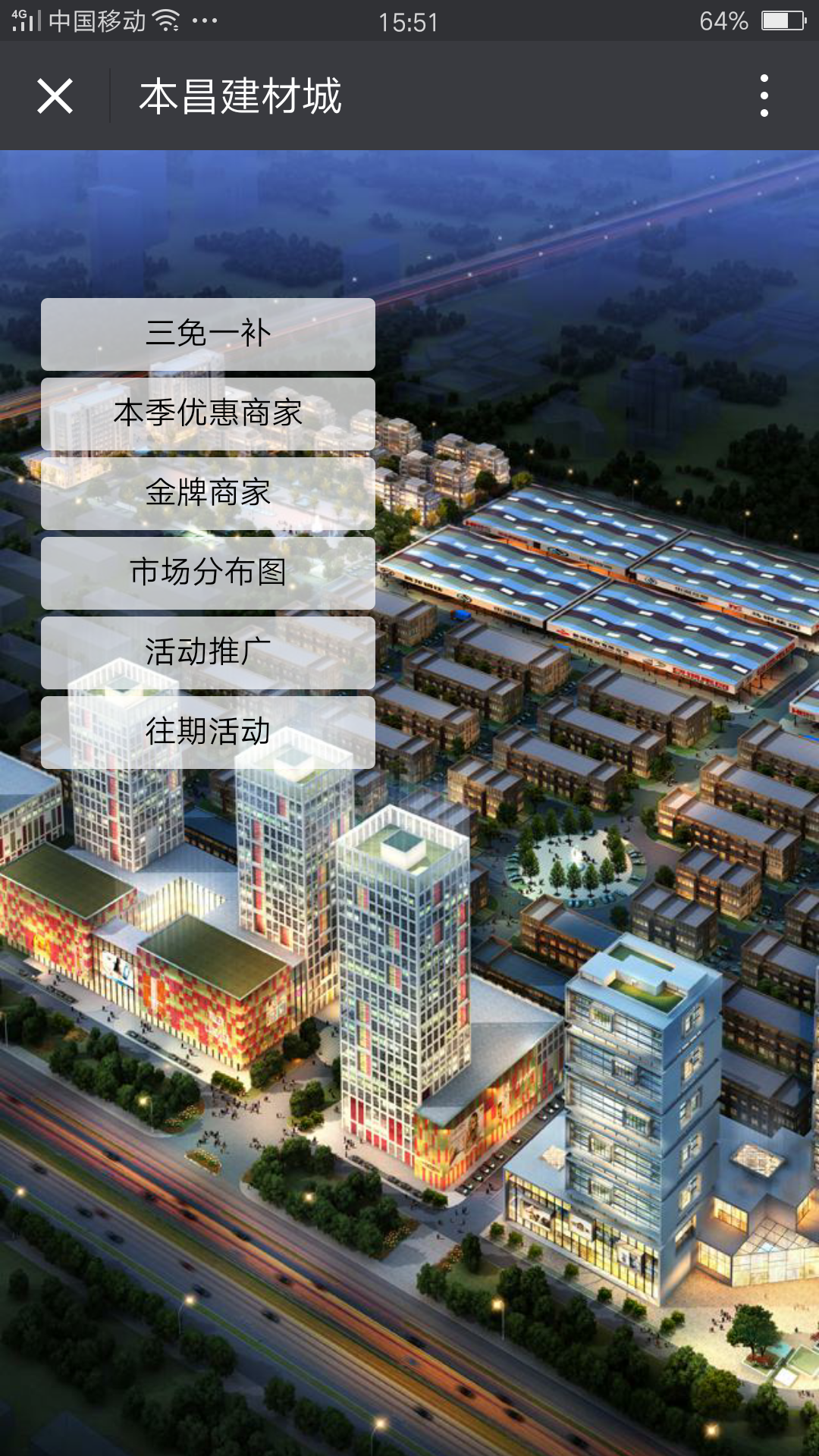Browse 往期活动
Image resolution: width=819 pixels, height=1456 pixels.
(208, 732)
